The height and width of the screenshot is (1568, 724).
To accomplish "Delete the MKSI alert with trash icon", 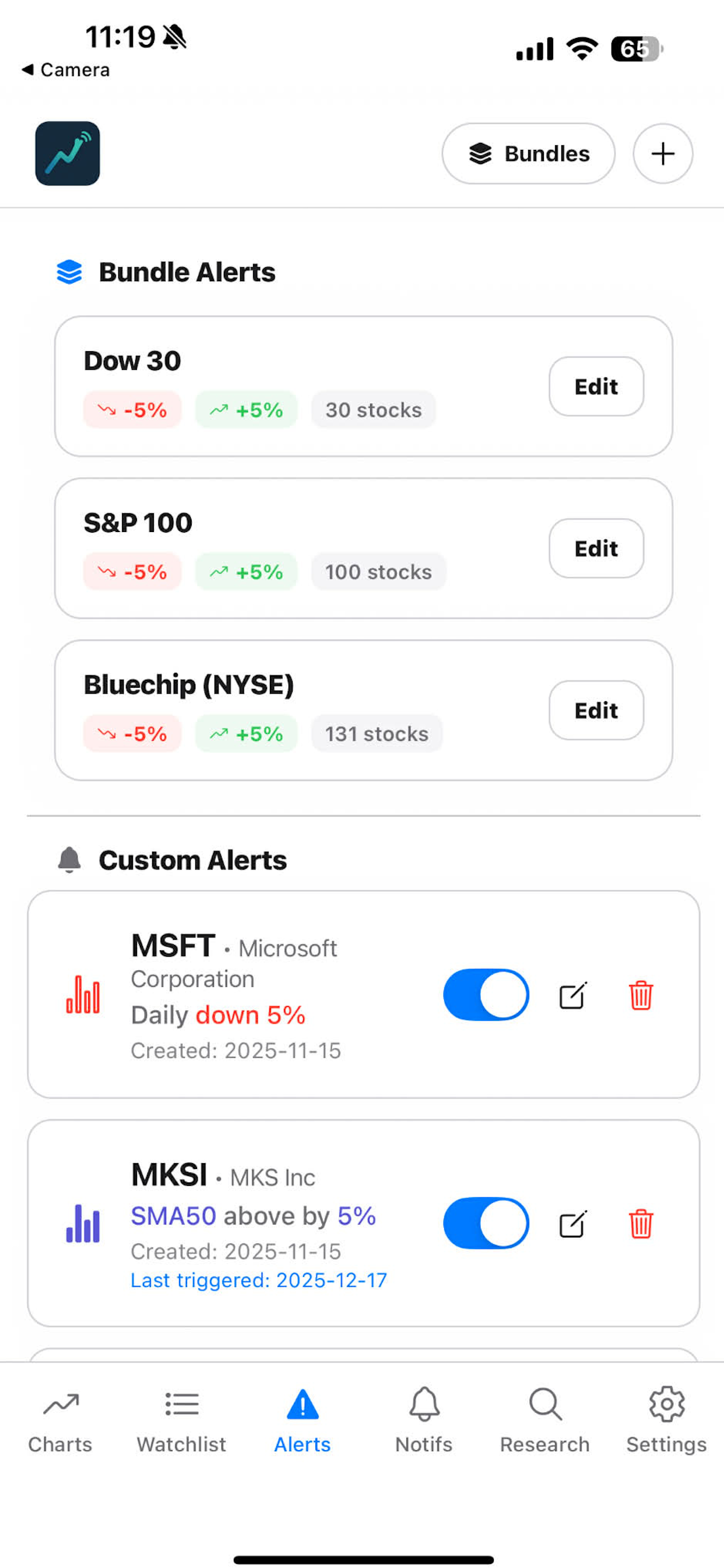I will click(641, 1223).
